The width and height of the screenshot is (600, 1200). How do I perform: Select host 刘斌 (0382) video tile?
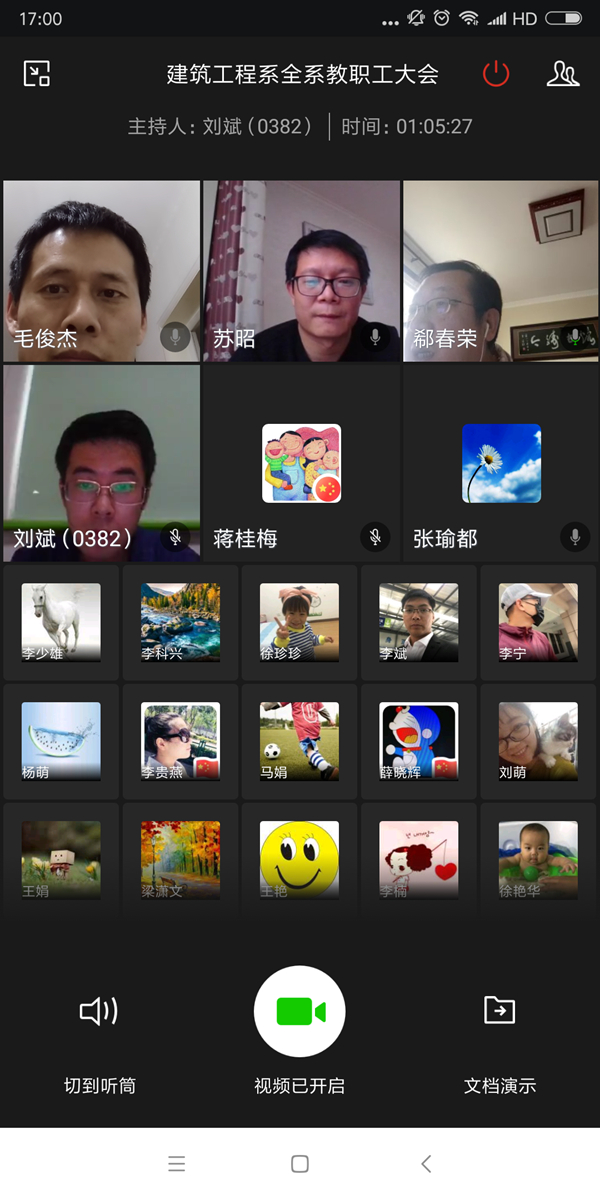tap(101, 462)
